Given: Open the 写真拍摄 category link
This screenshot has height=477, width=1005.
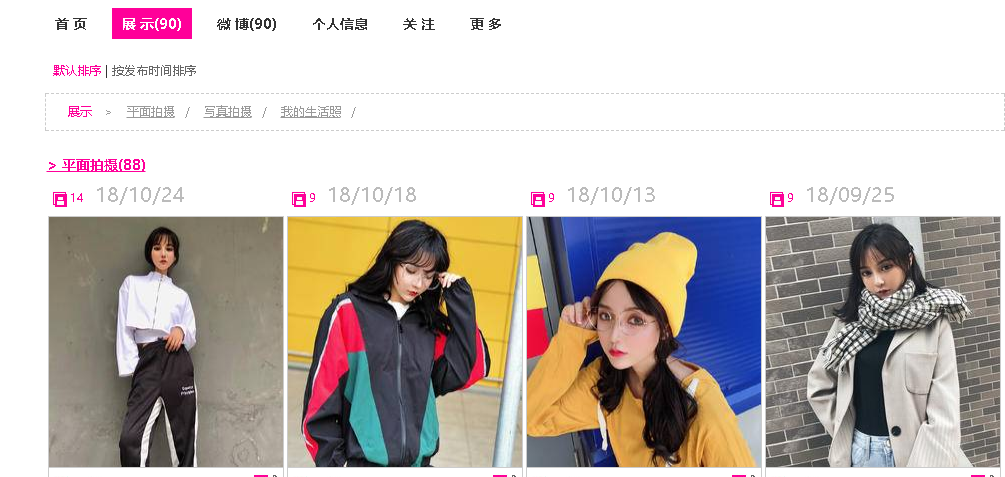Looking at the screenshot, I should (x=228, y=112).
